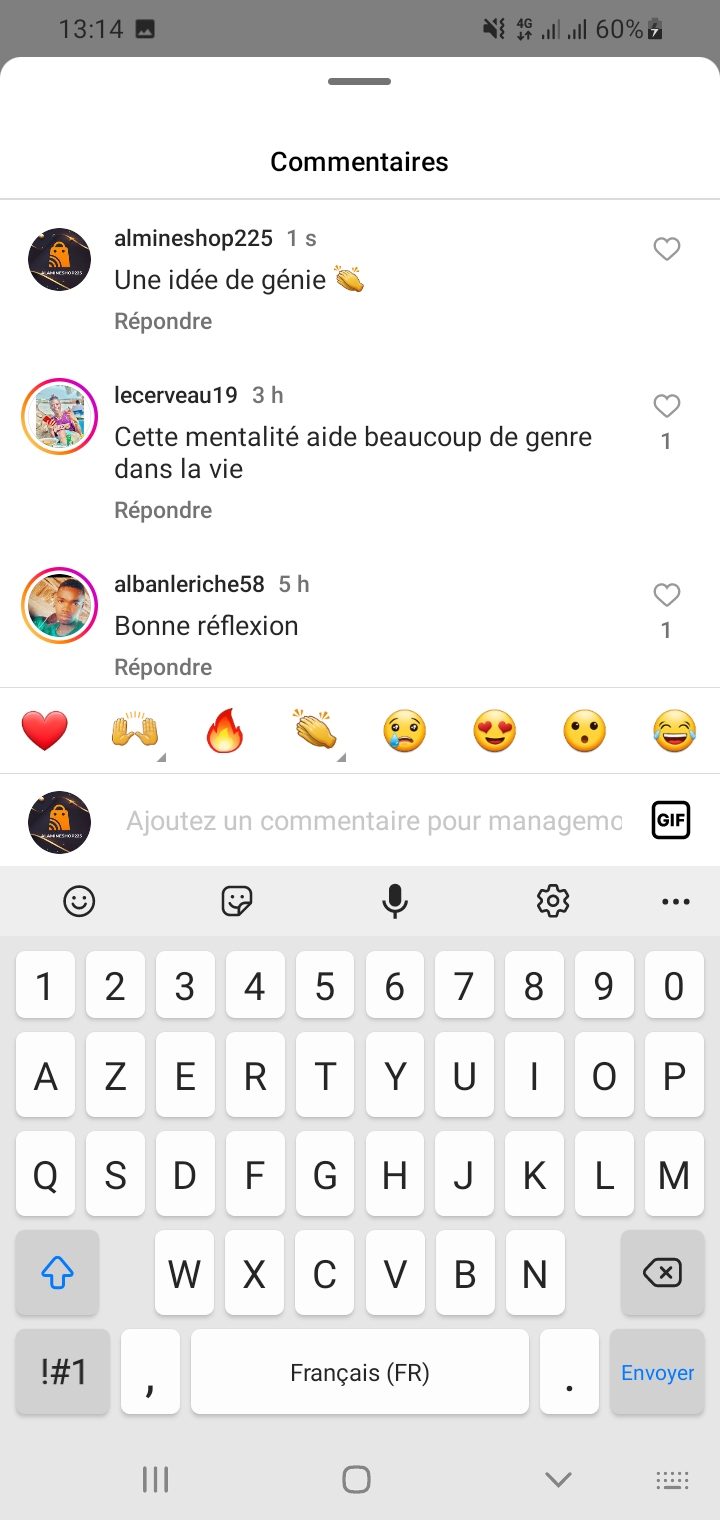Image resolution: width=720 pixels, height=1520 pixels.
Task: Tap the Envoyer key to send
Action: 657,1372
